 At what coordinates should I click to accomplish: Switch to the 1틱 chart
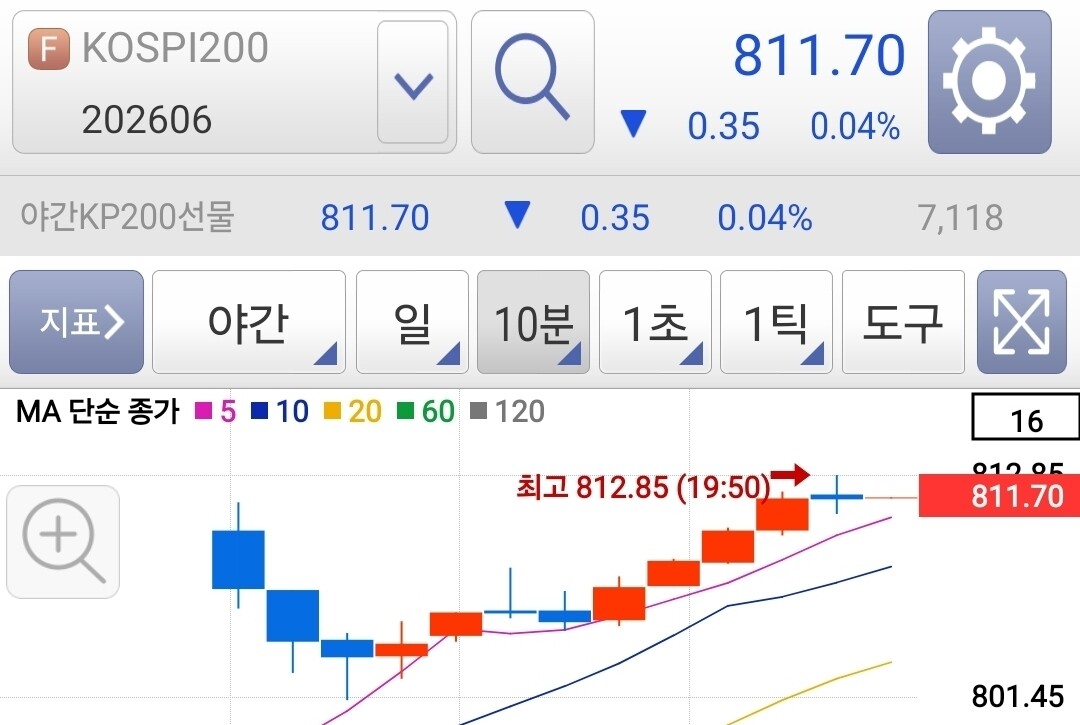pos(776,322)
